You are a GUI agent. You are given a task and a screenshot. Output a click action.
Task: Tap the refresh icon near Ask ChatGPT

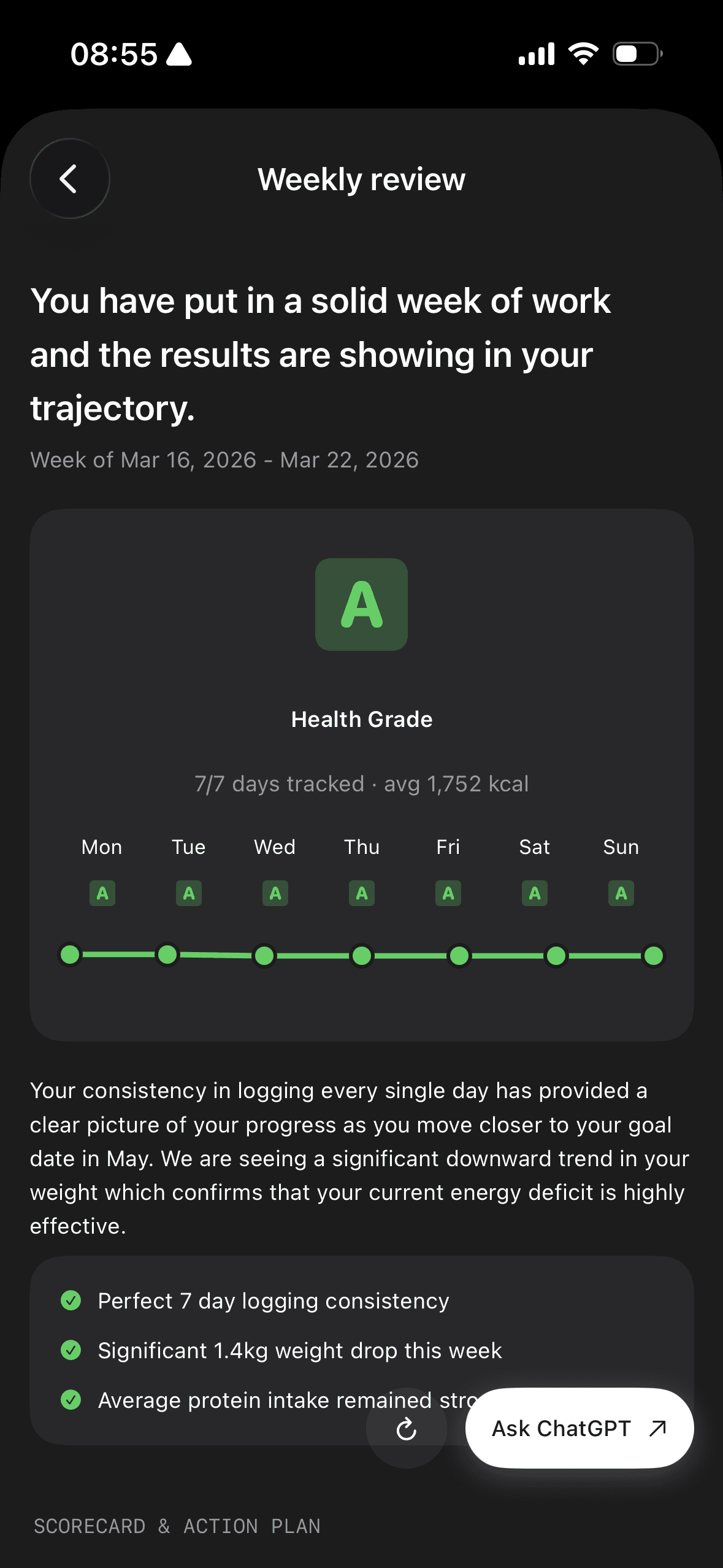[x=407, y=1428]
